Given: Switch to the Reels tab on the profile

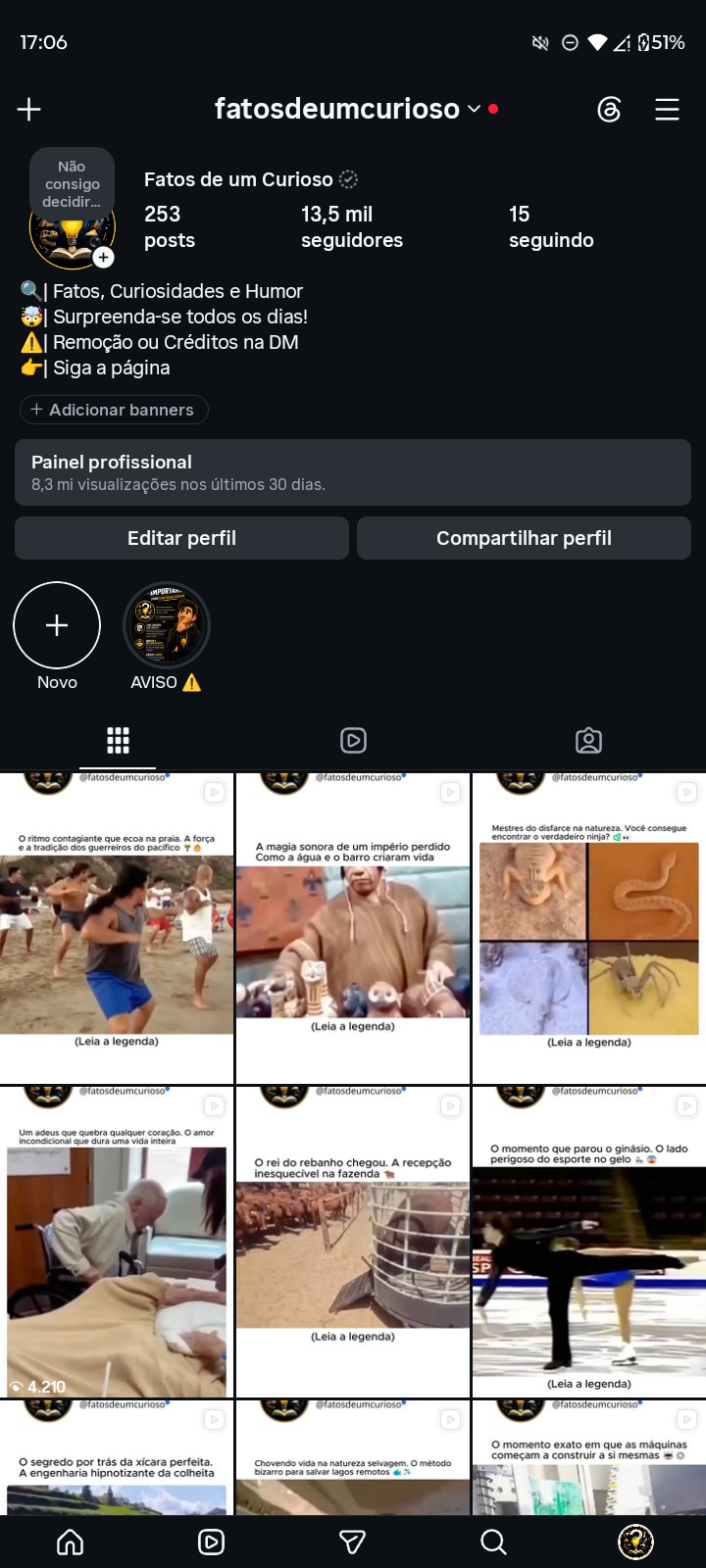Looking at the screenshot, I should pos(353,741).
